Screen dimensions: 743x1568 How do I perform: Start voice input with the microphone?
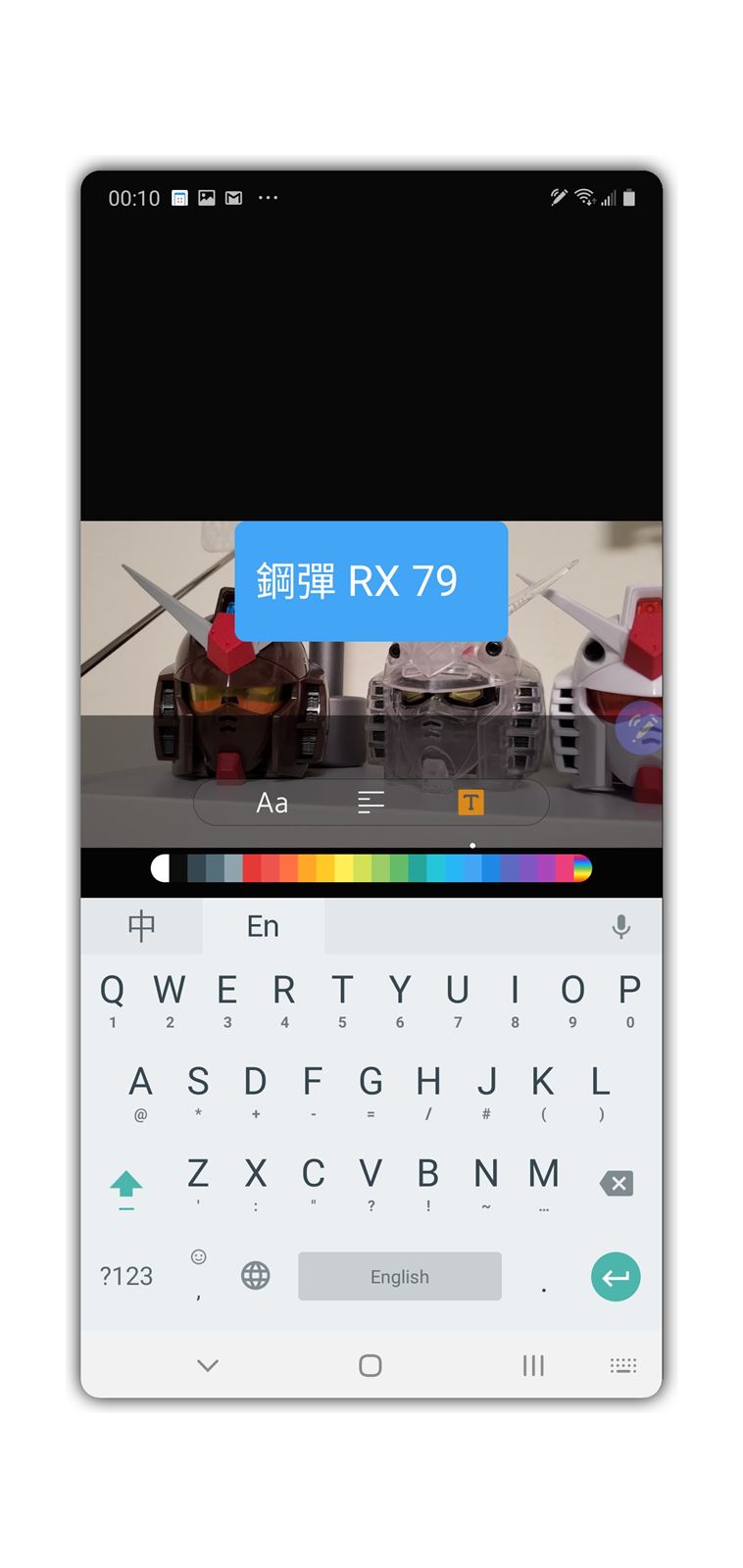[620, 926]
